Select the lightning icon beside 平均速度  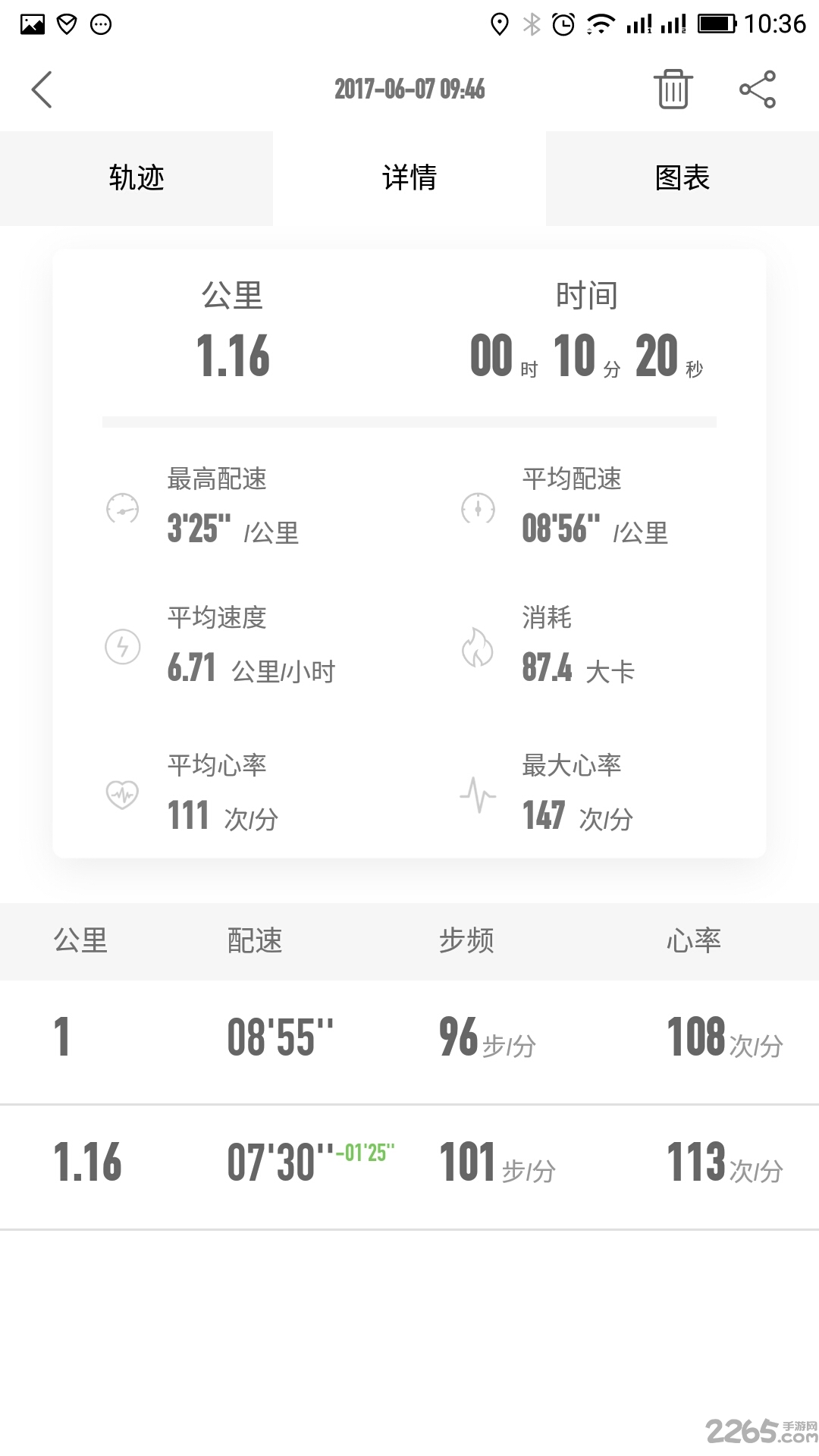tap(123, 648)
